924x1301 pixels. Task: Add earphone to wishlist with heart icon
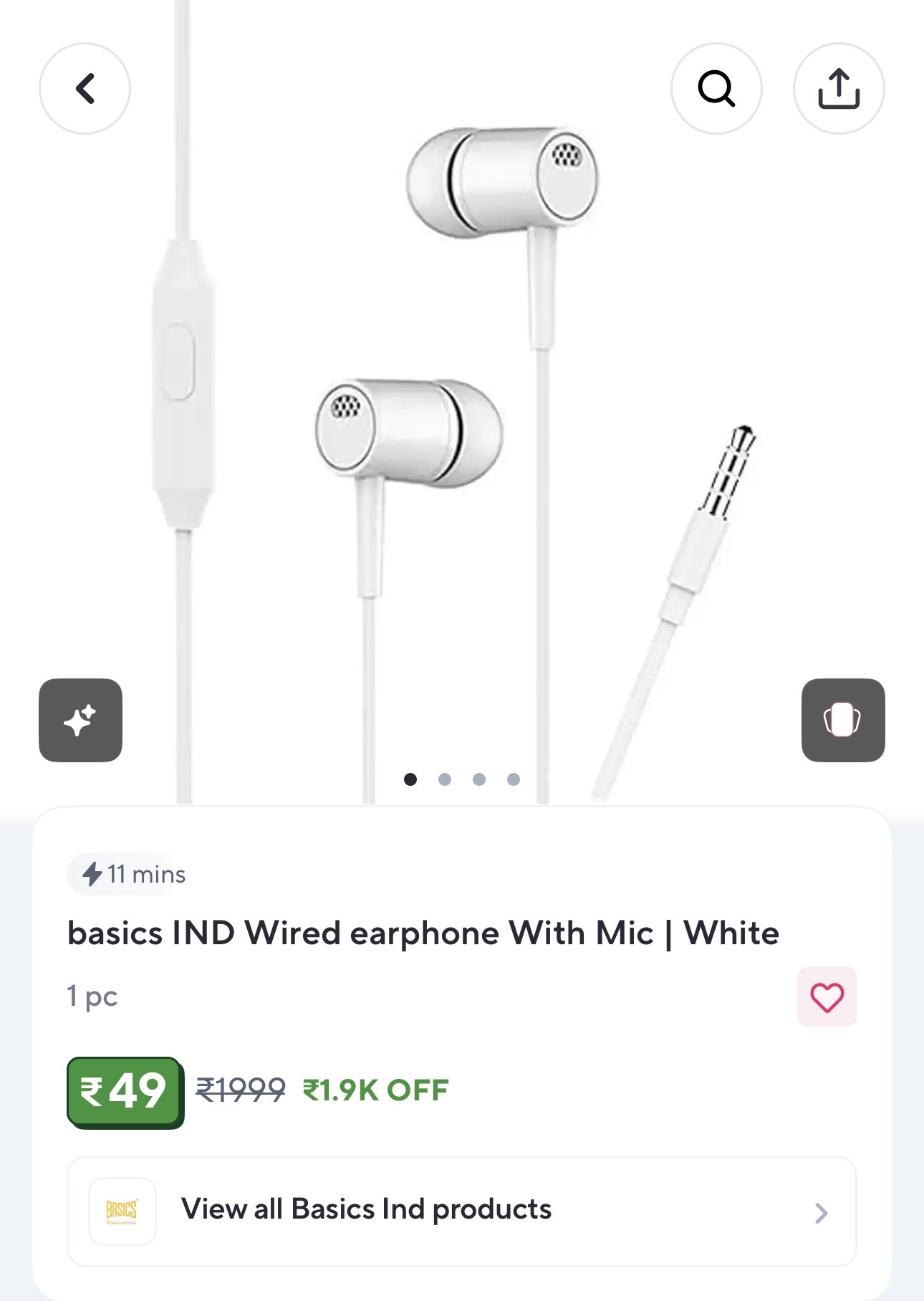tap(827, 997)
